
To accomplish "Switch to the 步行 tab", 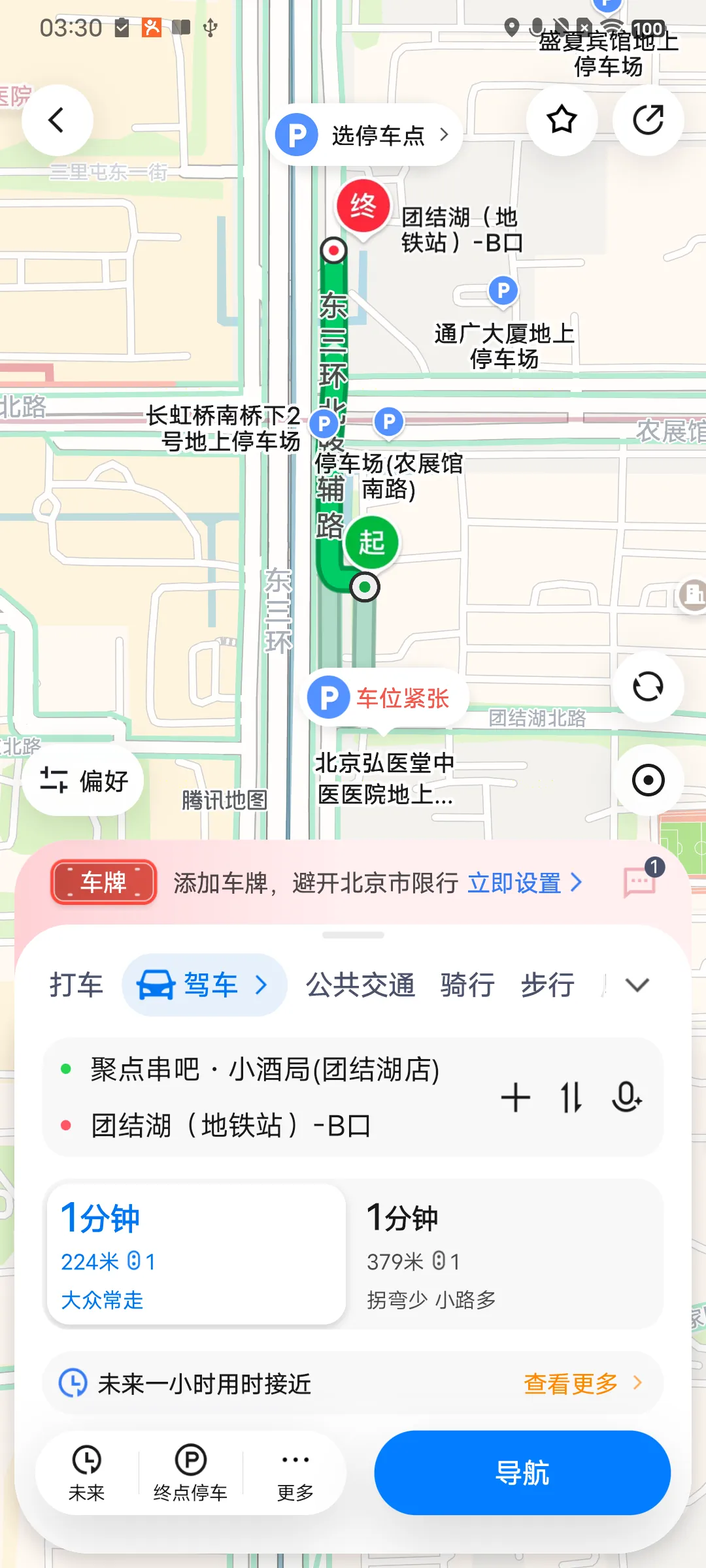I will coord(548,985).
